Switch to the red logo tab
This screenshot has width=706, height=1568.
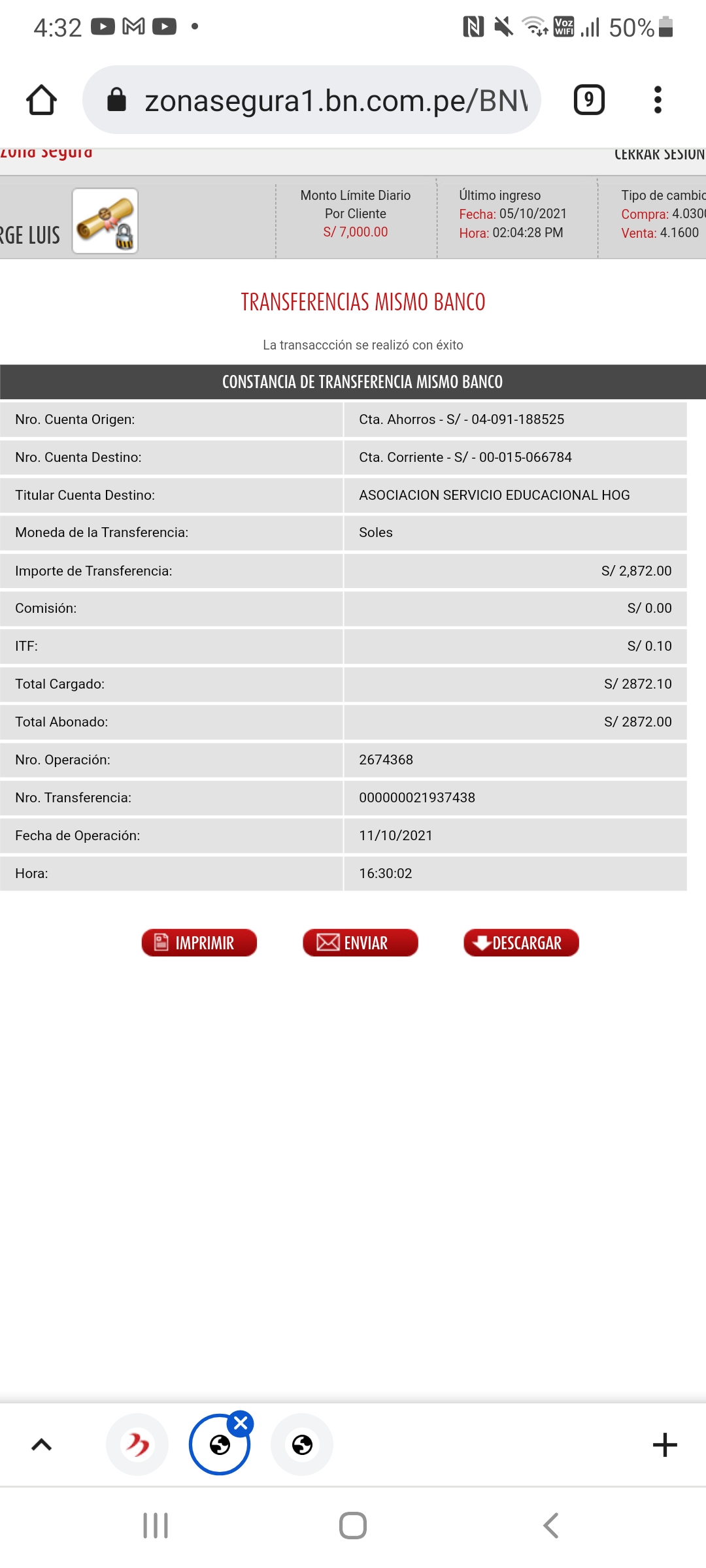click(x=137, y=1445)
